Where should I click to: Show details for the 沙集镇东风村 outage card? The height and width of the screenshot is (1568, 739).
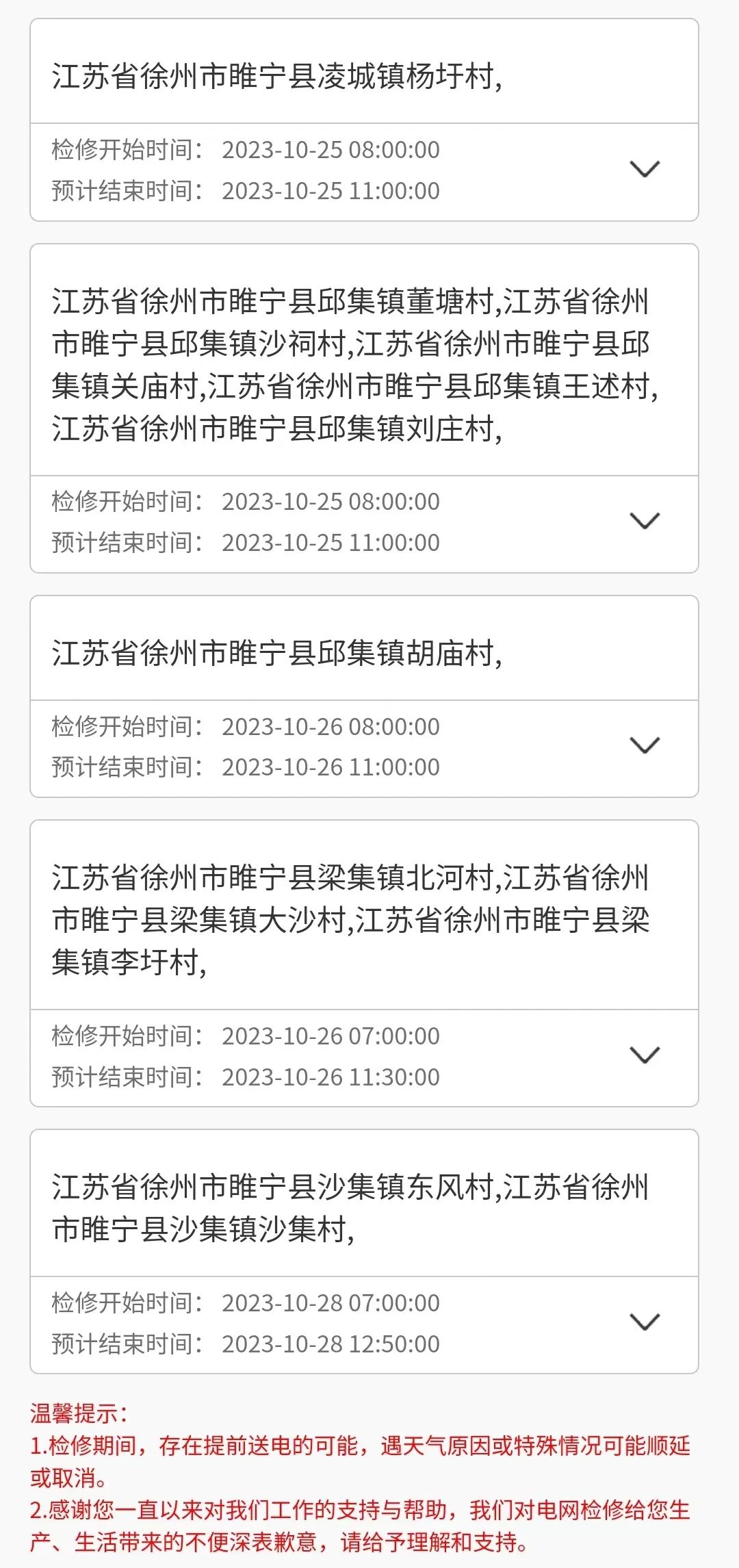click(645, 1322)
